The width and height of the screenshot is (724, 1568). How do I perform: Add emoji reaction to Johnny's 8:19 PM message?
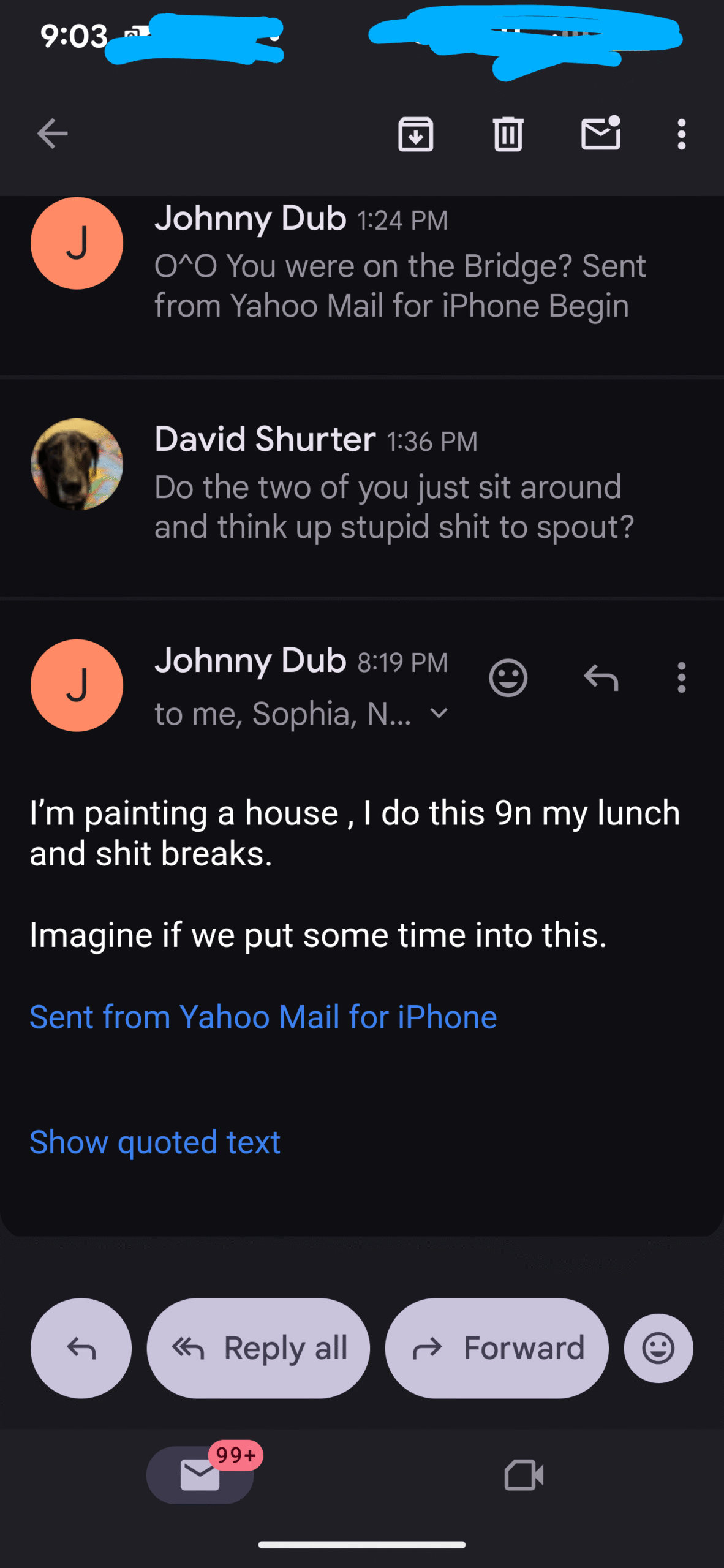click(x=508, y=677)
